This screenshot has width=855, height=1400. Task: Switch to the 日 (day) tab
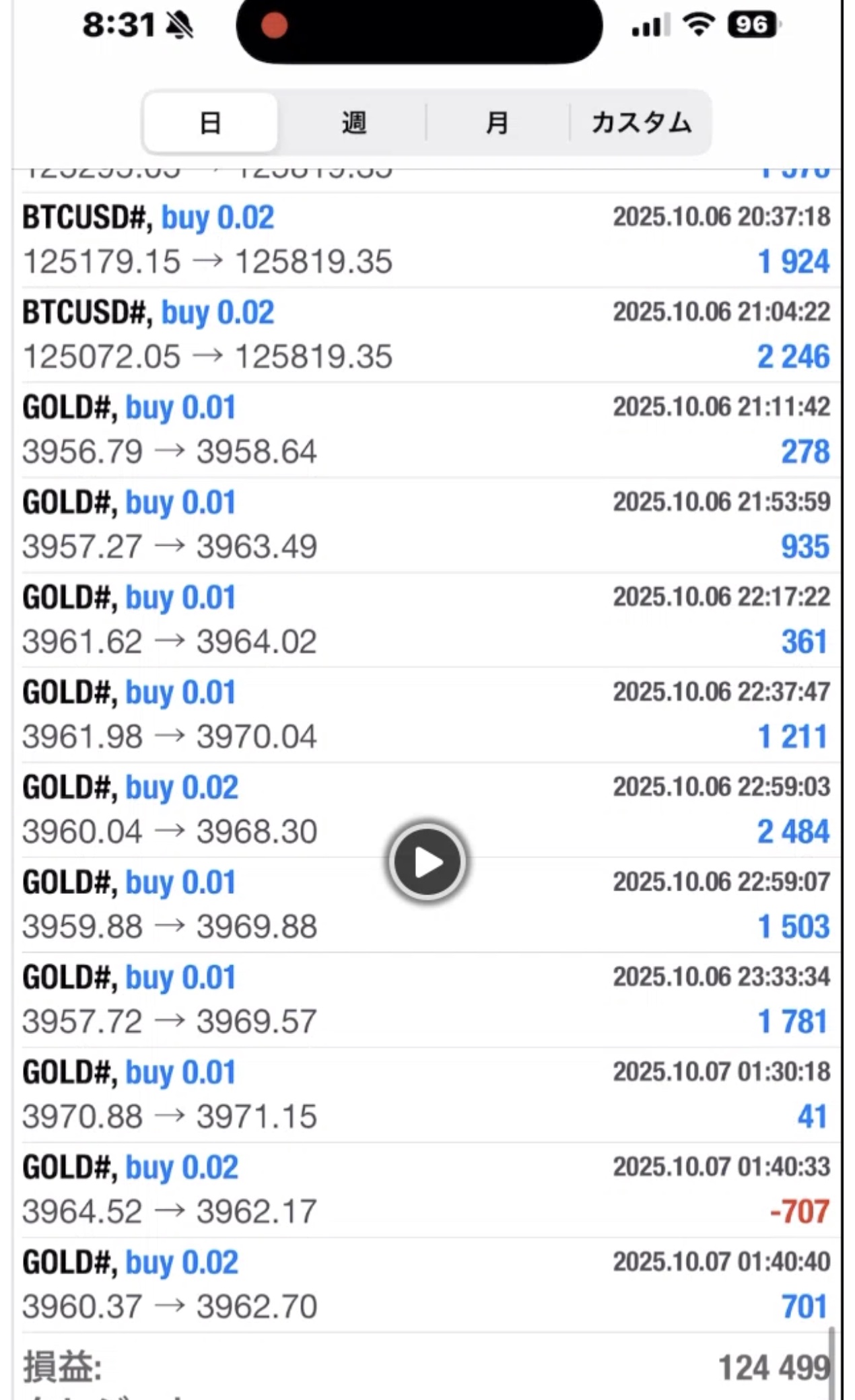(x=211, y=123)
